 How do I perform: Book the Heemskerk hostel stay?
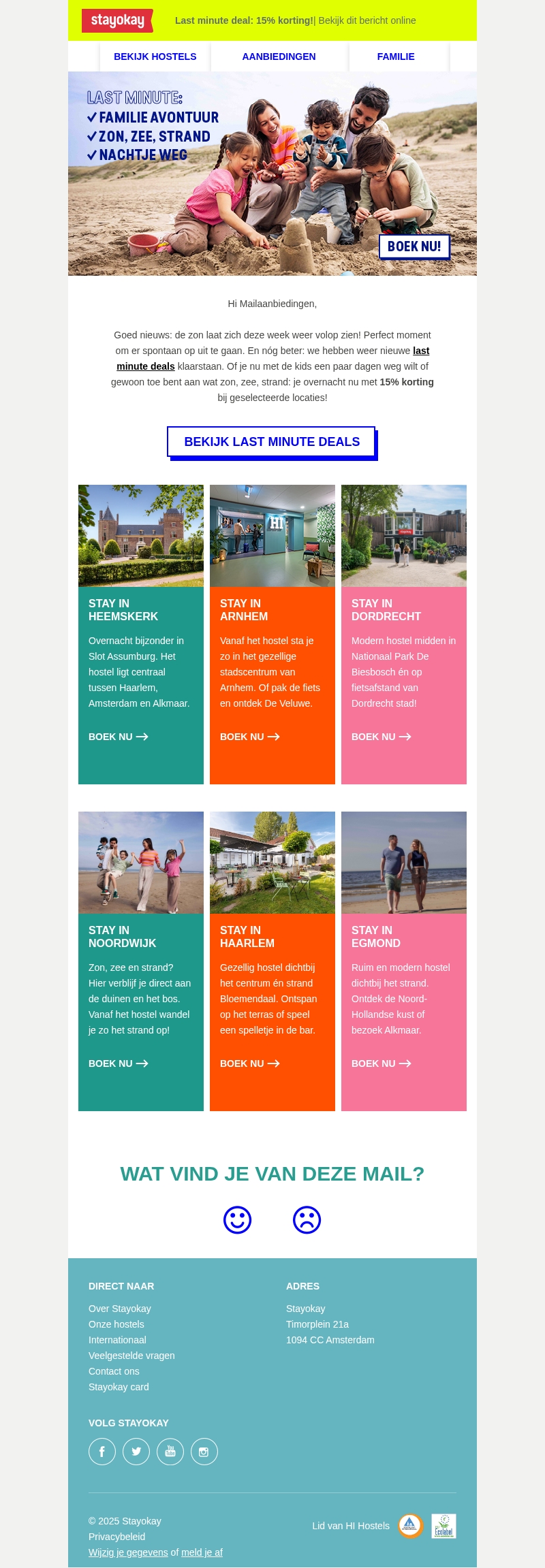[x=118, y=737]
